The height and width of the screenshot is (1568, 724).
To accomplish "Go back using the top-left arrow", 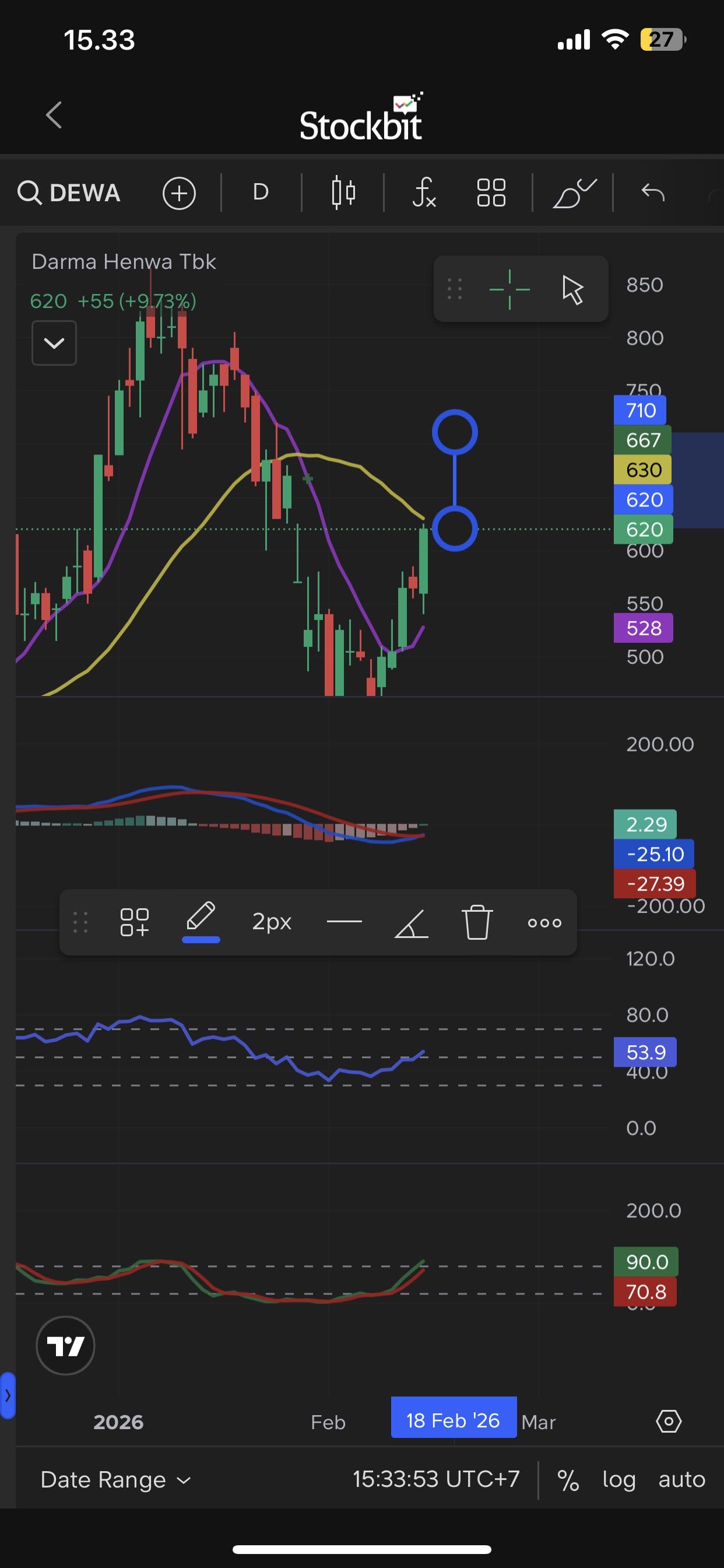I will 54,115.
